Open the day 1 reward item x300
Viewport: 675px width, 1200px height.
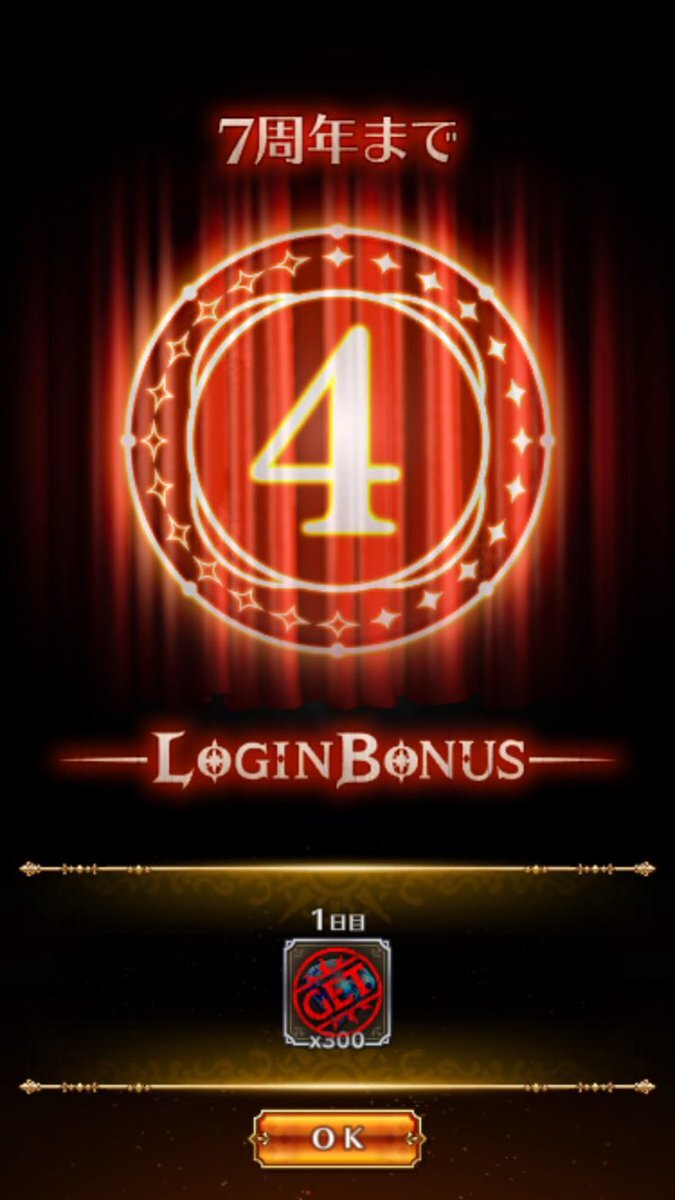(337, 993)
